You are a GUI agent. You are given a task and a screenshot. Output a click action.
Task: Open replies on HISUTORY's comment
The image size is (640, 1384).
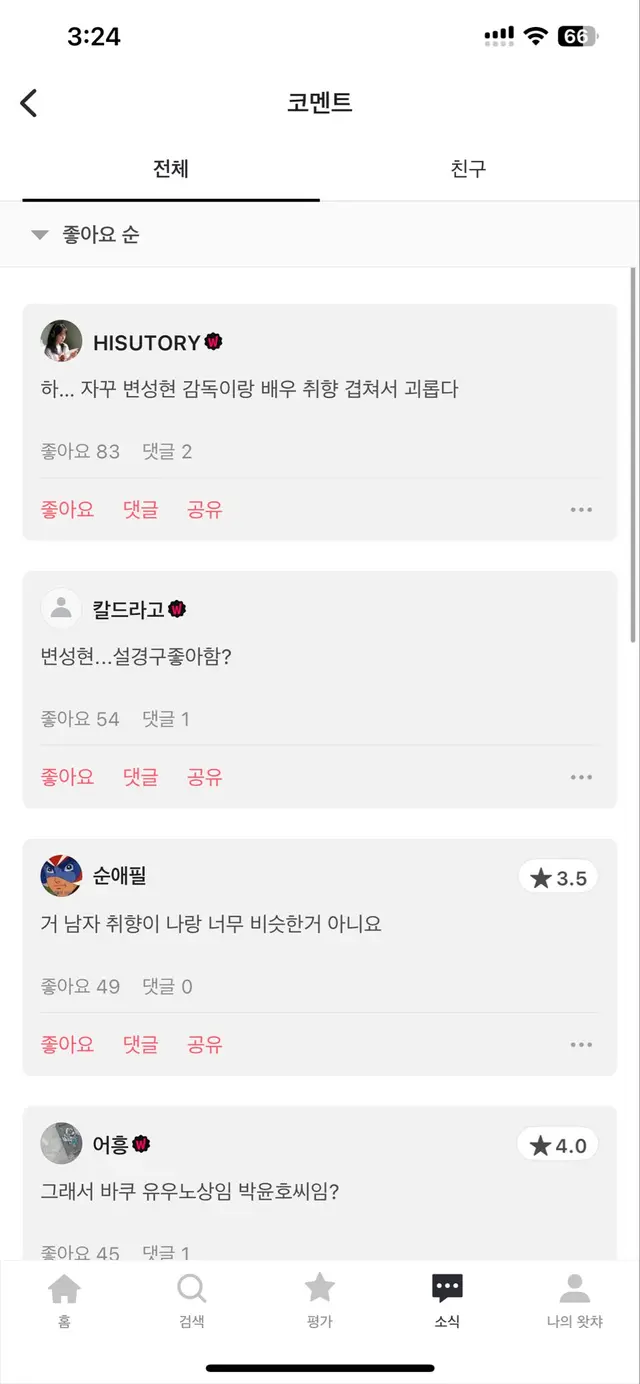click(140, 509)
